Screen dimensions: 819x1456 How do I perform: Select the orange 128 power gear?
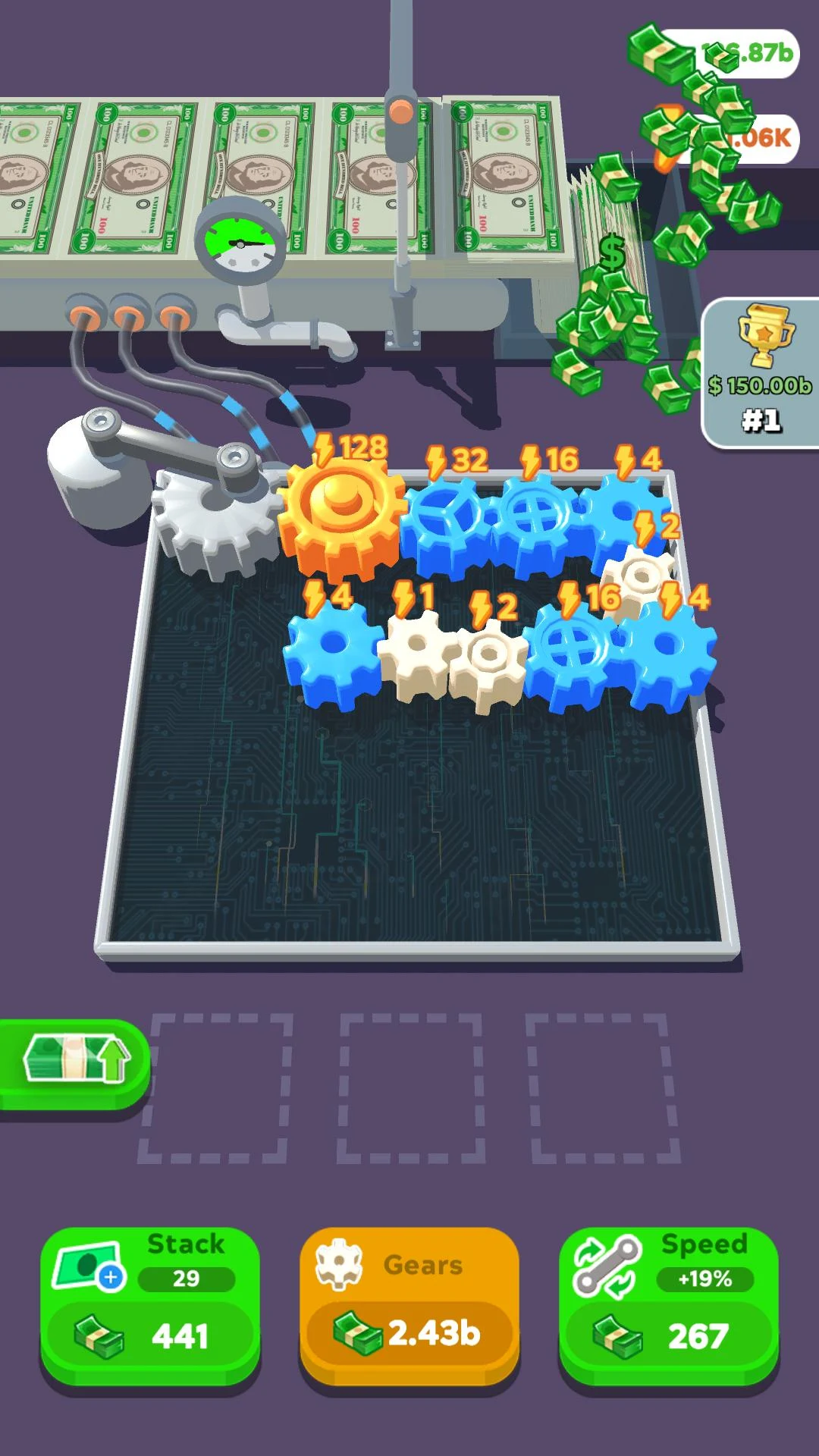(x=341, y=516)
